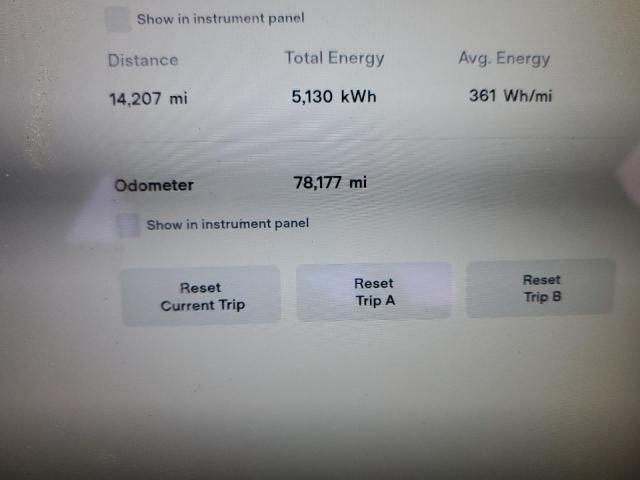
Task: Reset Trip B
Action: (541, 288)
